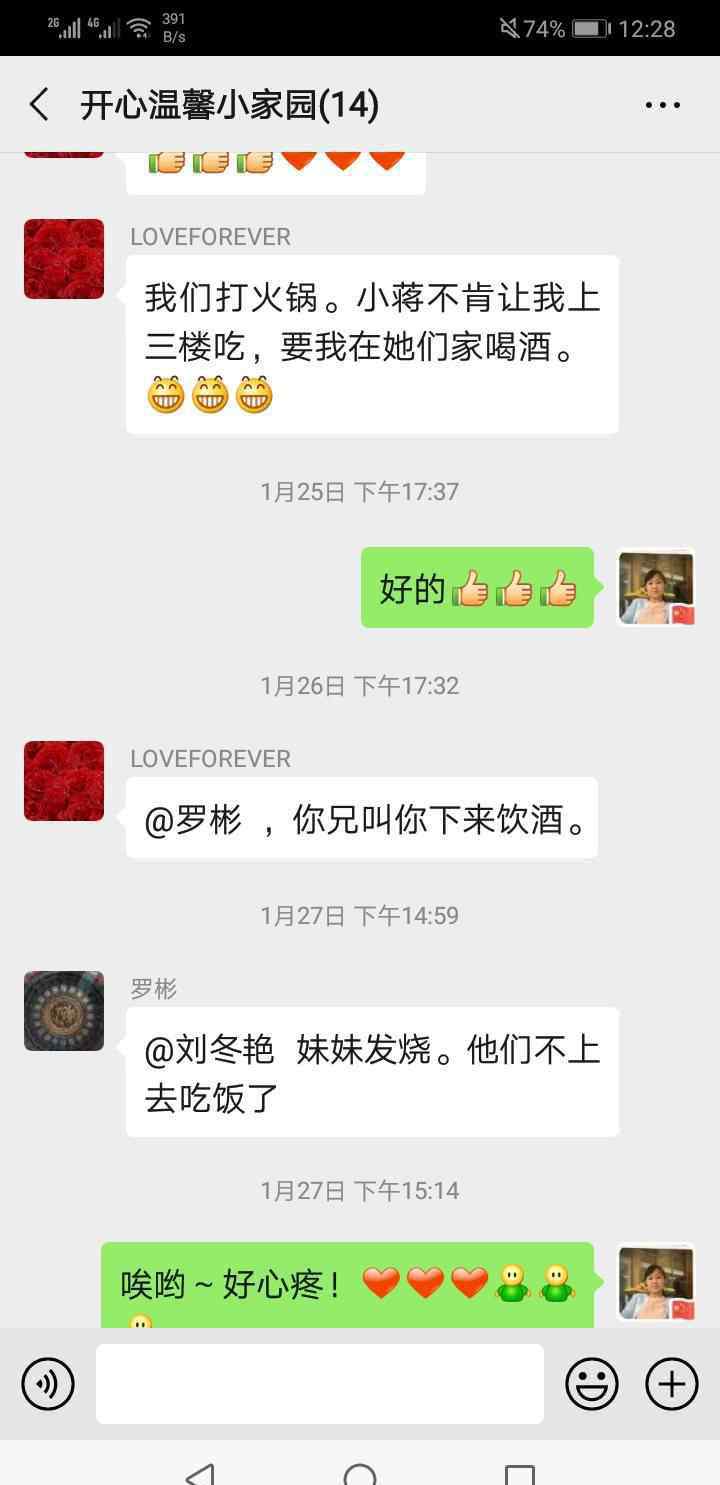Image resolution: width=720 pixels, height=1485 pixels.
Task: Open the group chat details menu
Action: click(x=663, y=105)
